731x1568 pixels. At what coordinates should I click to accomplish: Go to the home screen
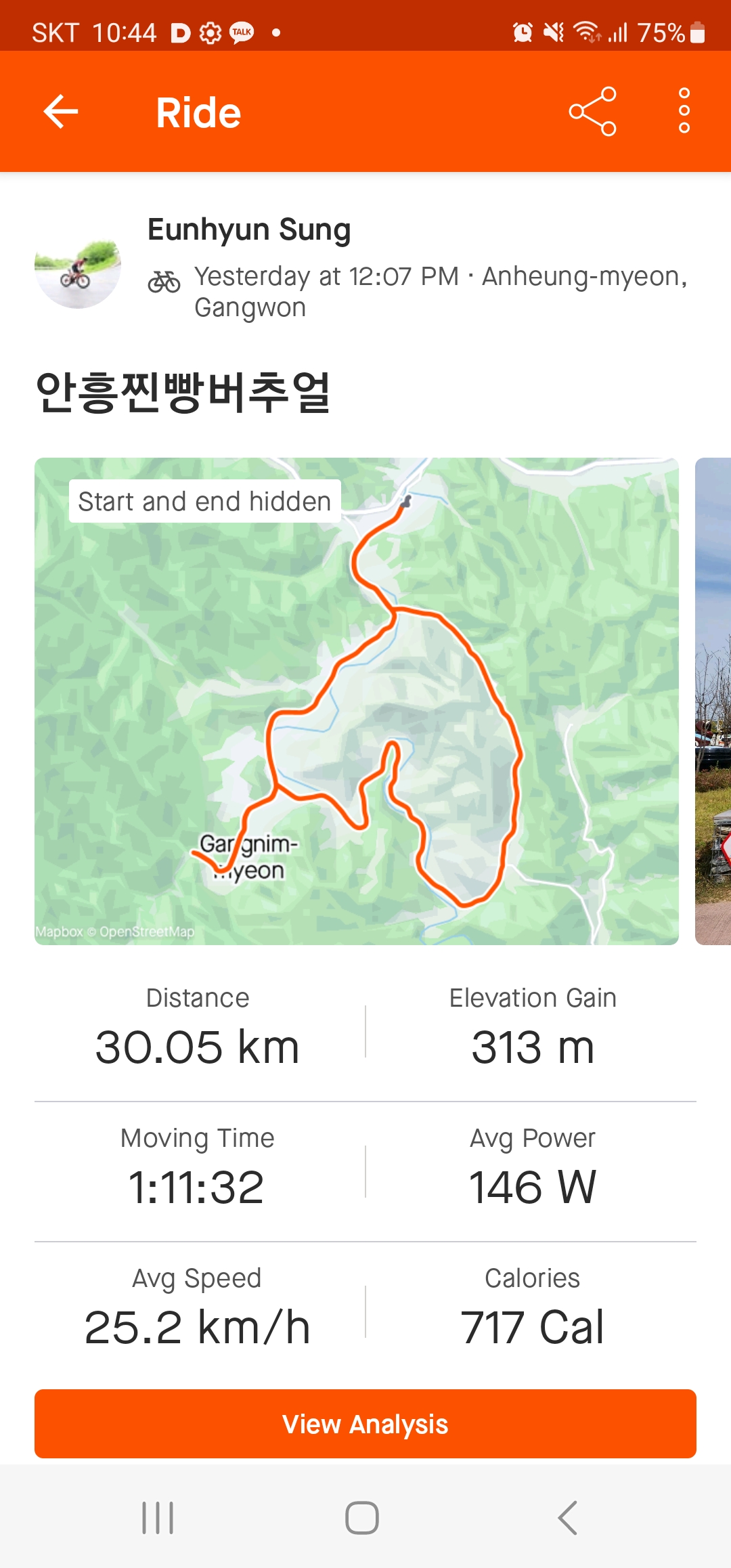click(362, 1518)
